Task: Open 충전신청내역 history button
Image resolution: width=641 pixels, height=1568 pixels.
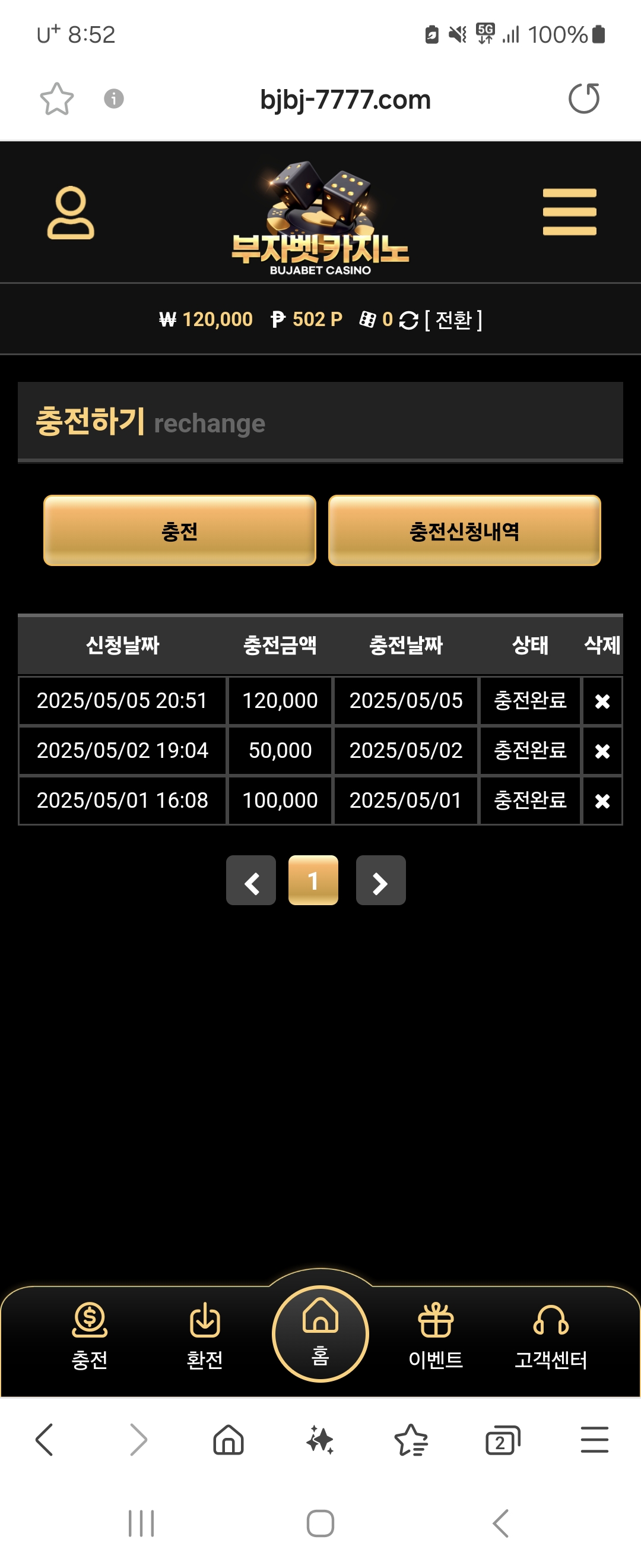Action: [464, 531]
